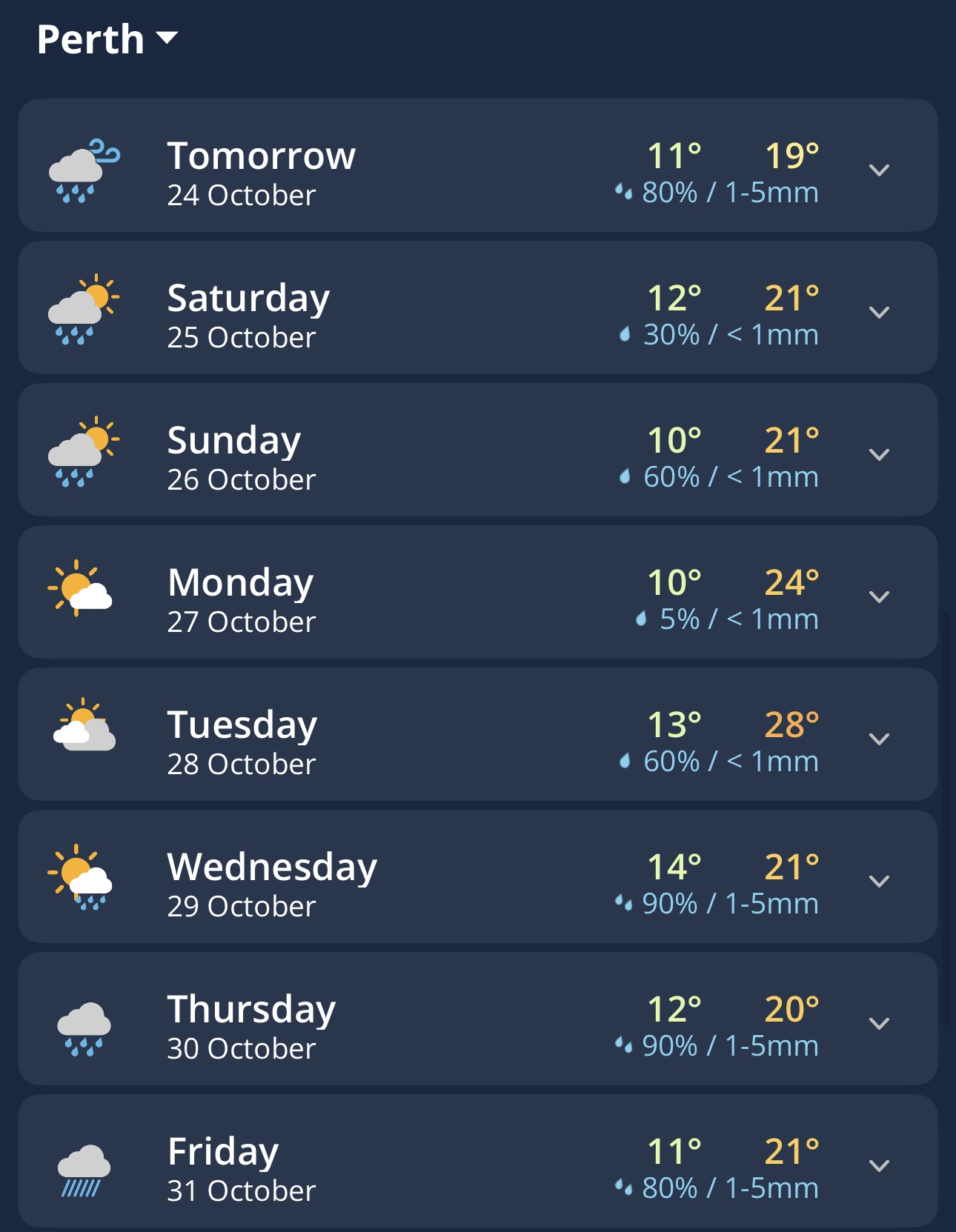Expand Tomorrow 24 October forecast
Image resolution: width=956 pixels, height=1232 pixels.
click(x=879, y=170)
